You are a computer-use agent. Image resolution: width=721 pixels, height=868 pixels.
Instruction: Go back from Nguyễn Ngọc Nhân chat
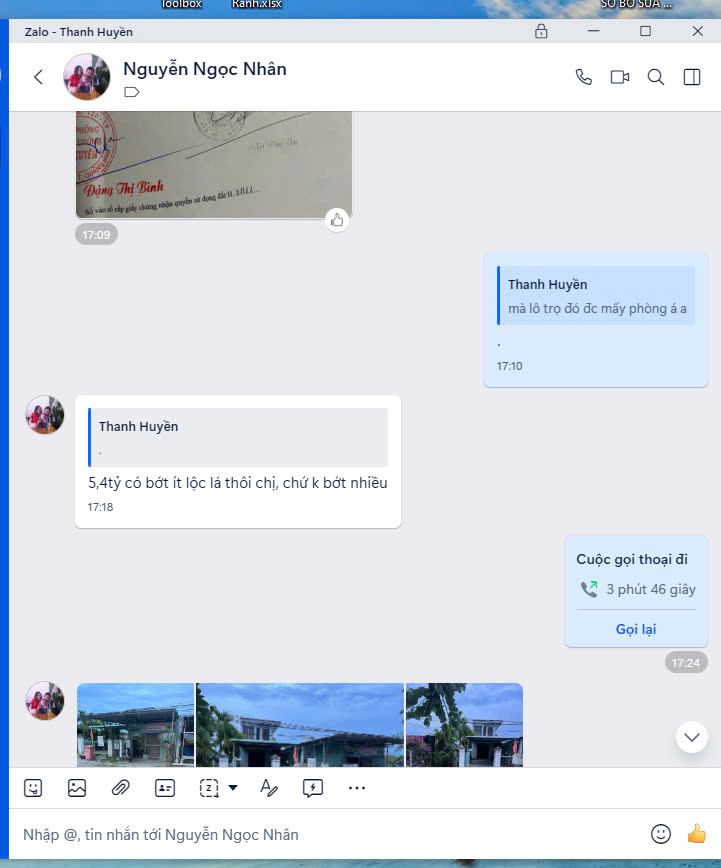pos(38,77)
